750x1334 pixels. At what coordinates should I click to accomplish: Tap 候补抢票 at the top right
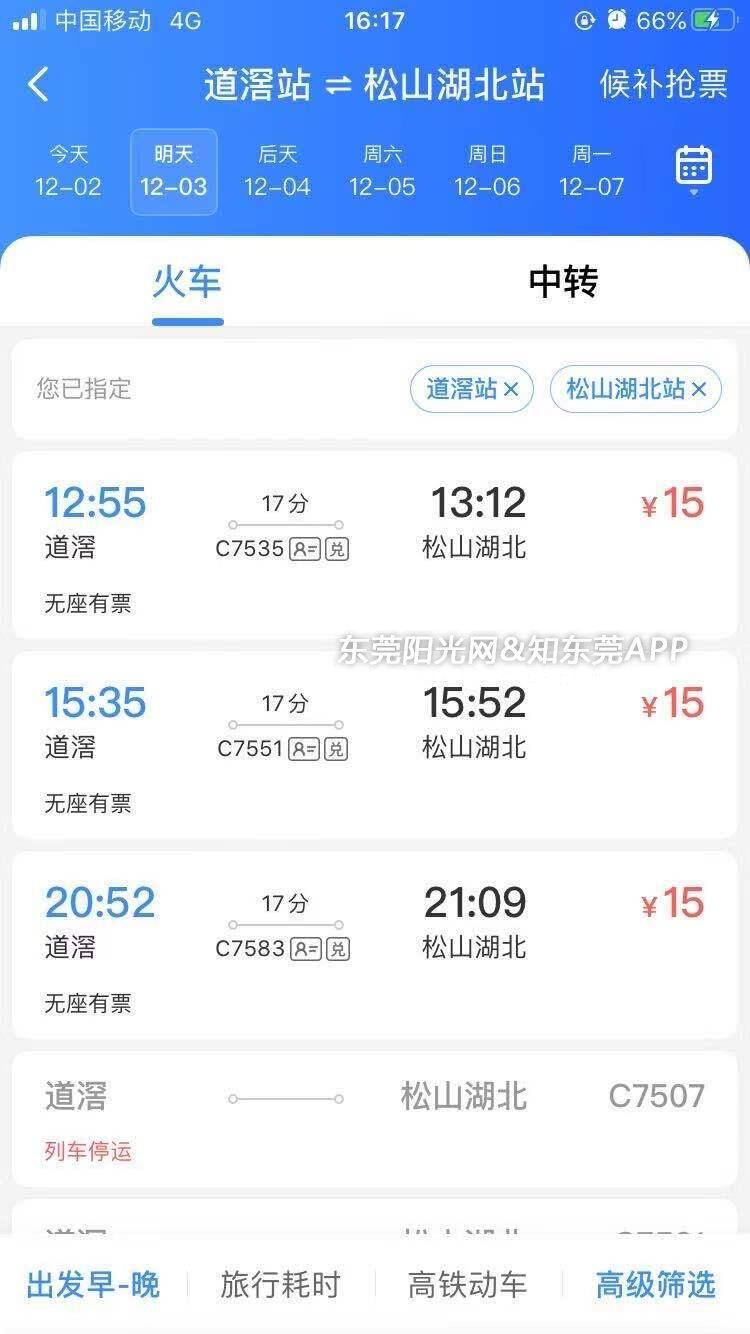click(x=663, y=85)
